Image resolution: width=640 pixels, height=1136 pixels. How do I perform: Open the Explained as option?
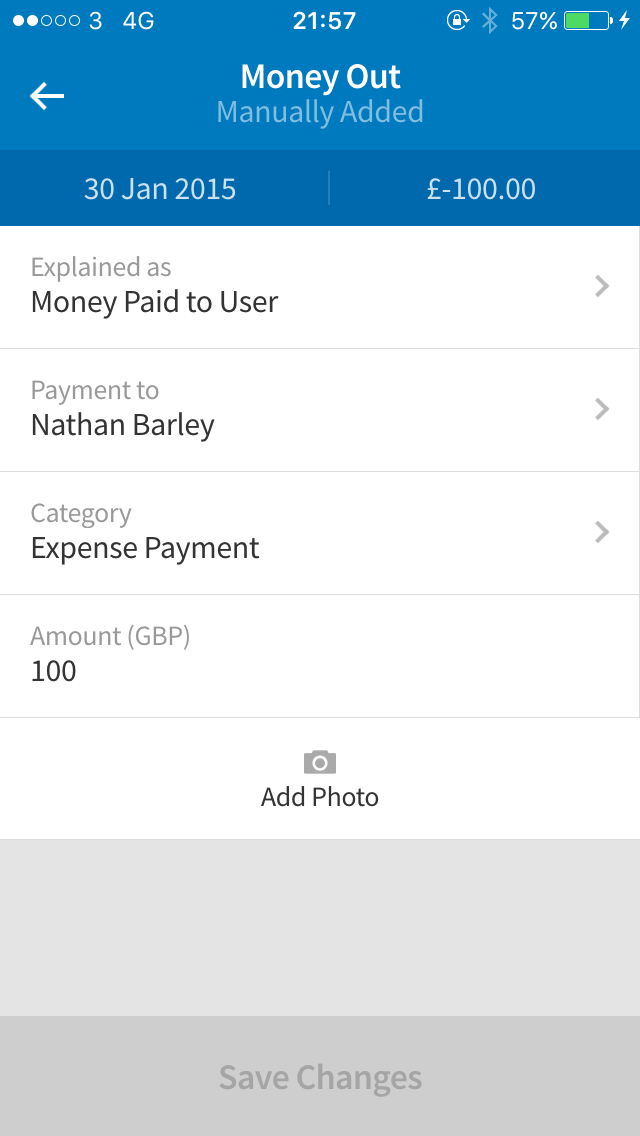320,287
